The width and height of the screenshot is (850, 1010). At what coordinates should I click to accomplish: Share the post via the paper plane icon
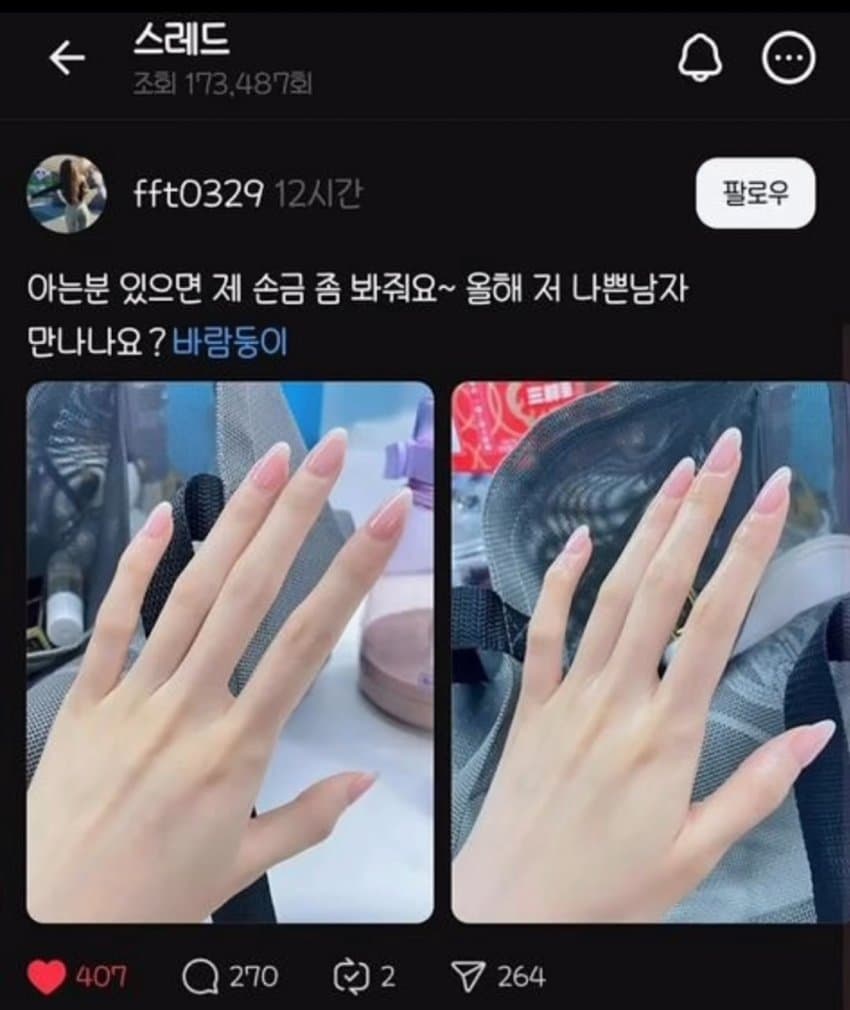467,976
